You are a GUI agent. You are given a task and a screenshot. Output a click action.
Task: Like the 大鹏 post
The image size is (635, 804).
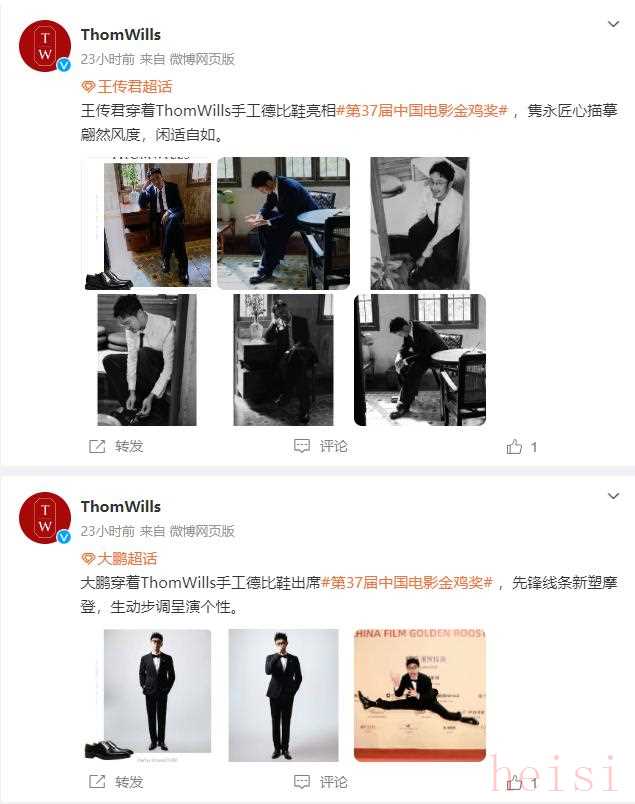point(521,782)
